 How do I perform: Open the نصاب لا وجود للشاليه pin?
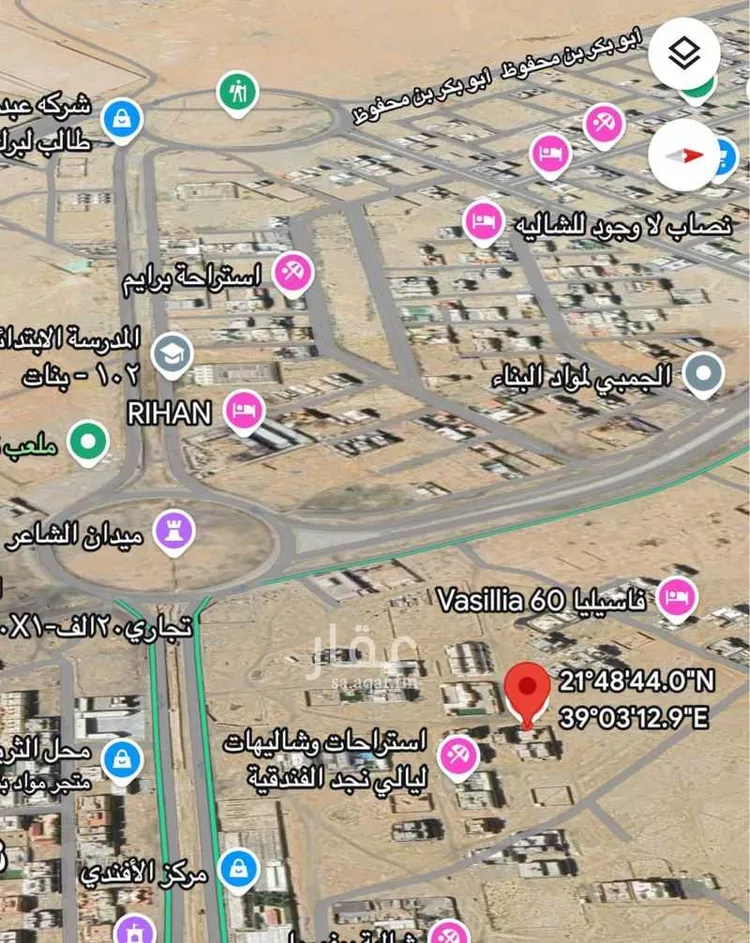484,222
